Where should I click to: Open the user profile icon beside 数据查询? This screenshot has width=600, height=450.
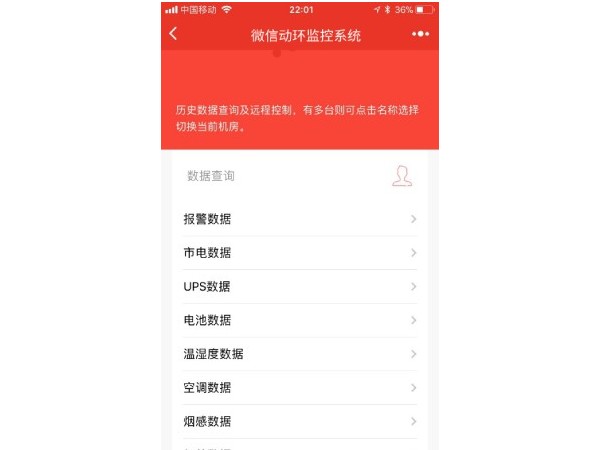tap(402, 176)
